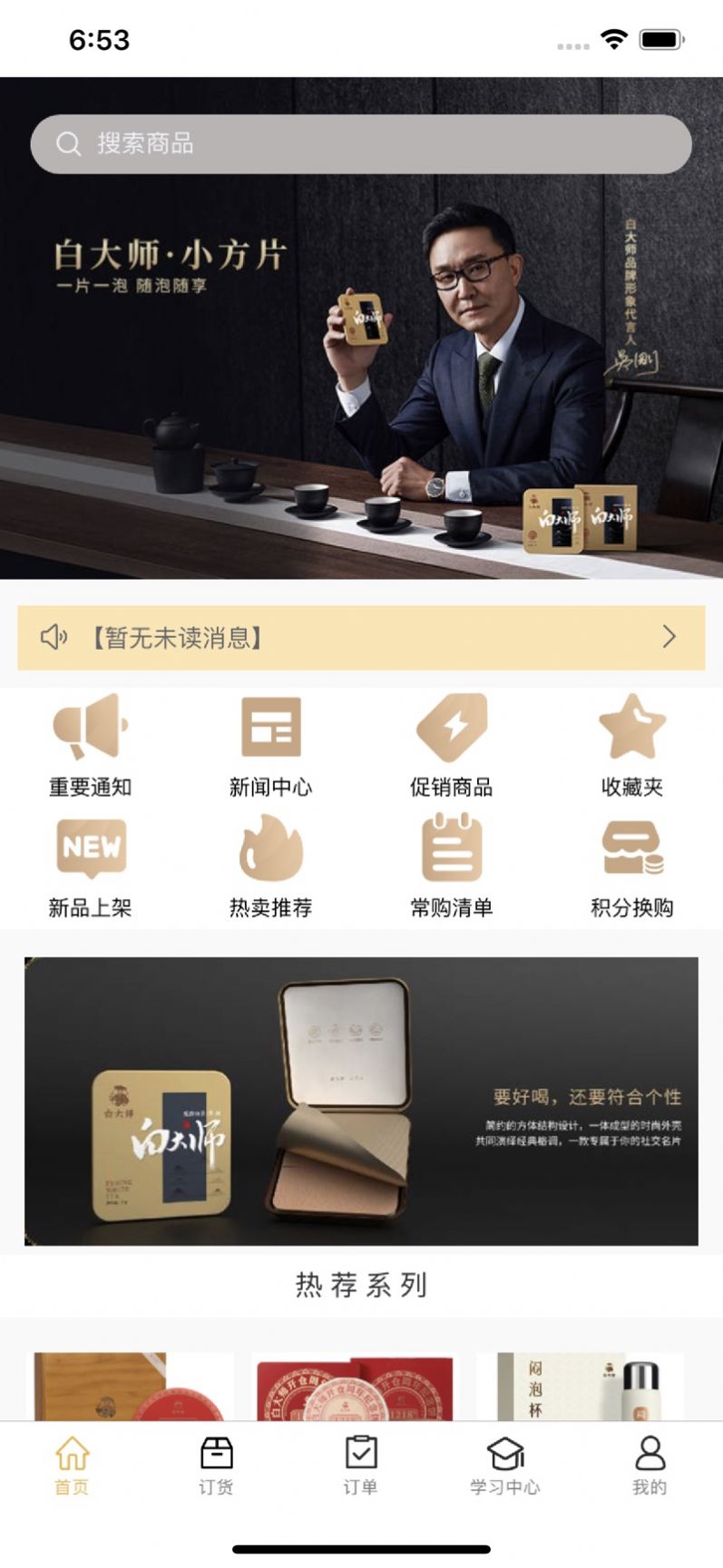Open the 暂无未读消息 notice bar
The width and height of the screenshot is (723, 1568).
[x=361, y=637]
